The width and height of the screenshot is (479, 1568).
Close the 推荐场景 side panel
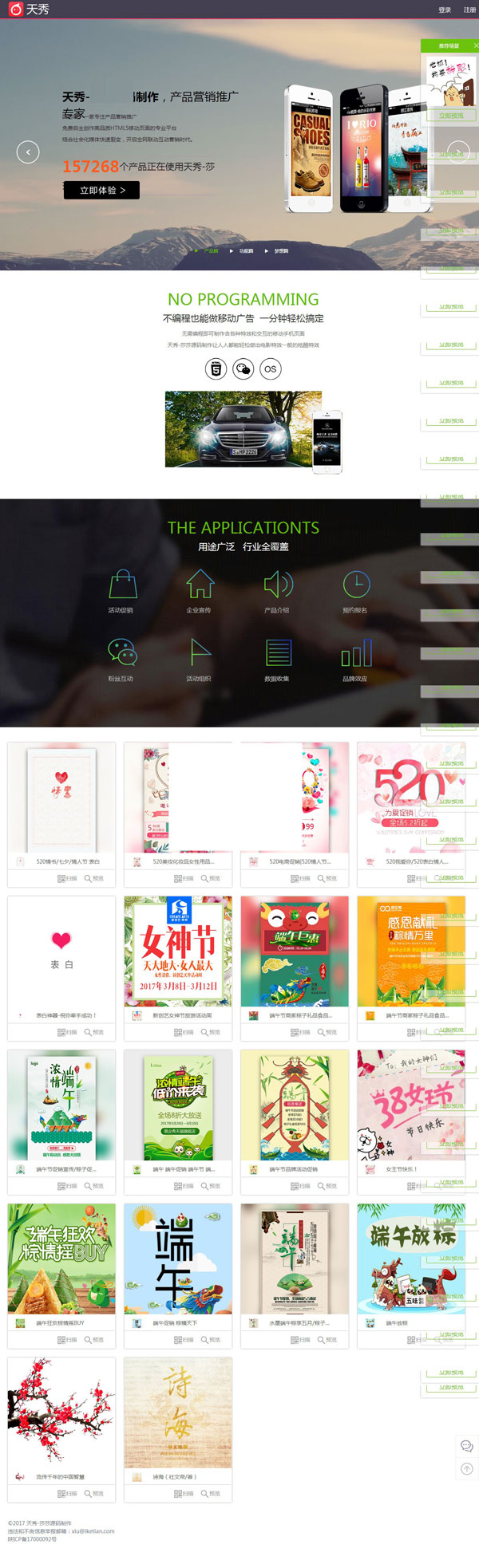pyautogui.click(x=475, y=46)
